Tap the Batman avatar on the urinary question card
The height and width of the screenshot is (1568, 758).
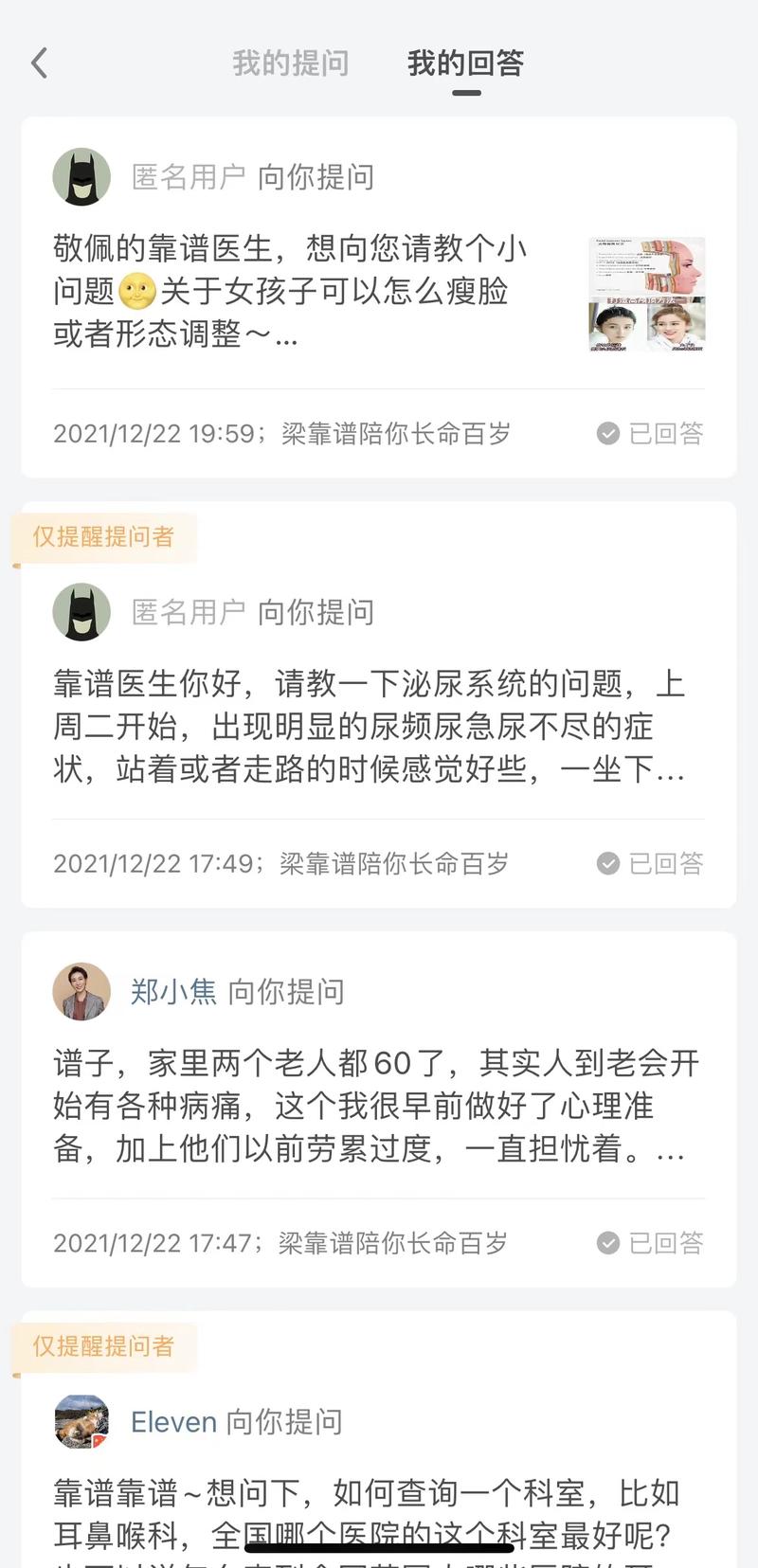click(x=81, y=612)
